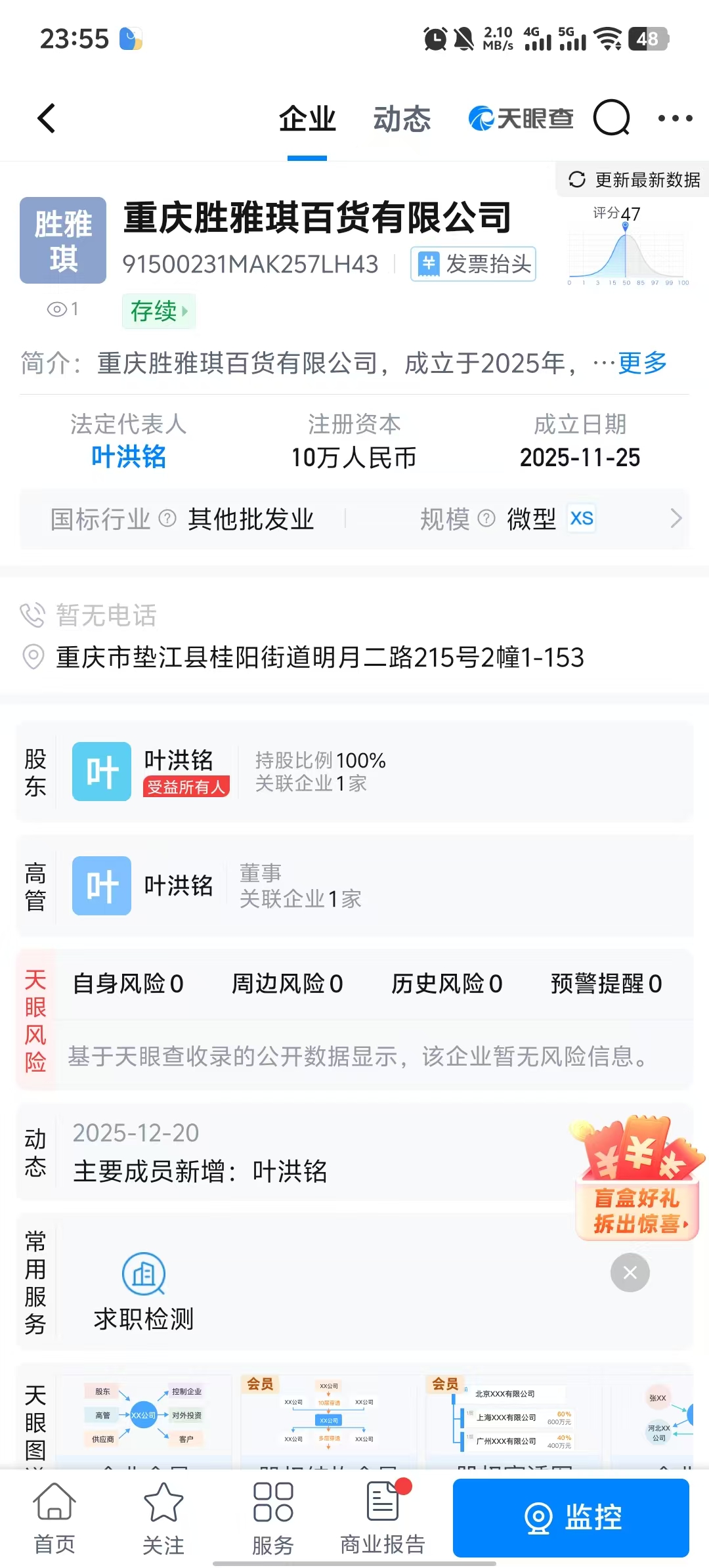Click the 评分47 score curve marker
Screen dimensions: 709x1568
[x=625, y=223]
